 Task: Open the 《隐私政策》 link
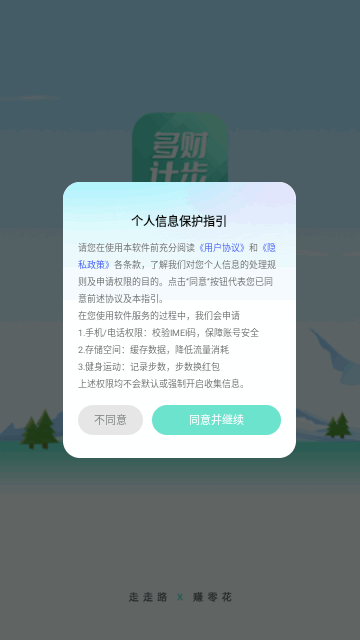94,264
